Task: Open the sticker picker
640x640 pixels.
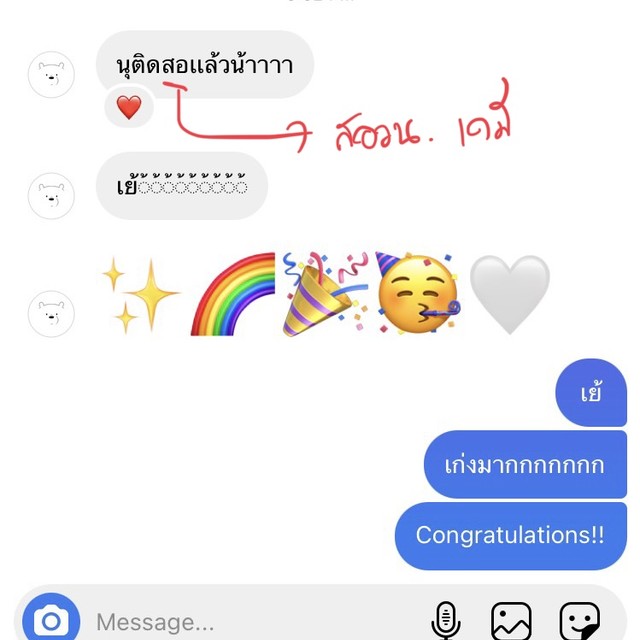Action: [x=579, y=622]
